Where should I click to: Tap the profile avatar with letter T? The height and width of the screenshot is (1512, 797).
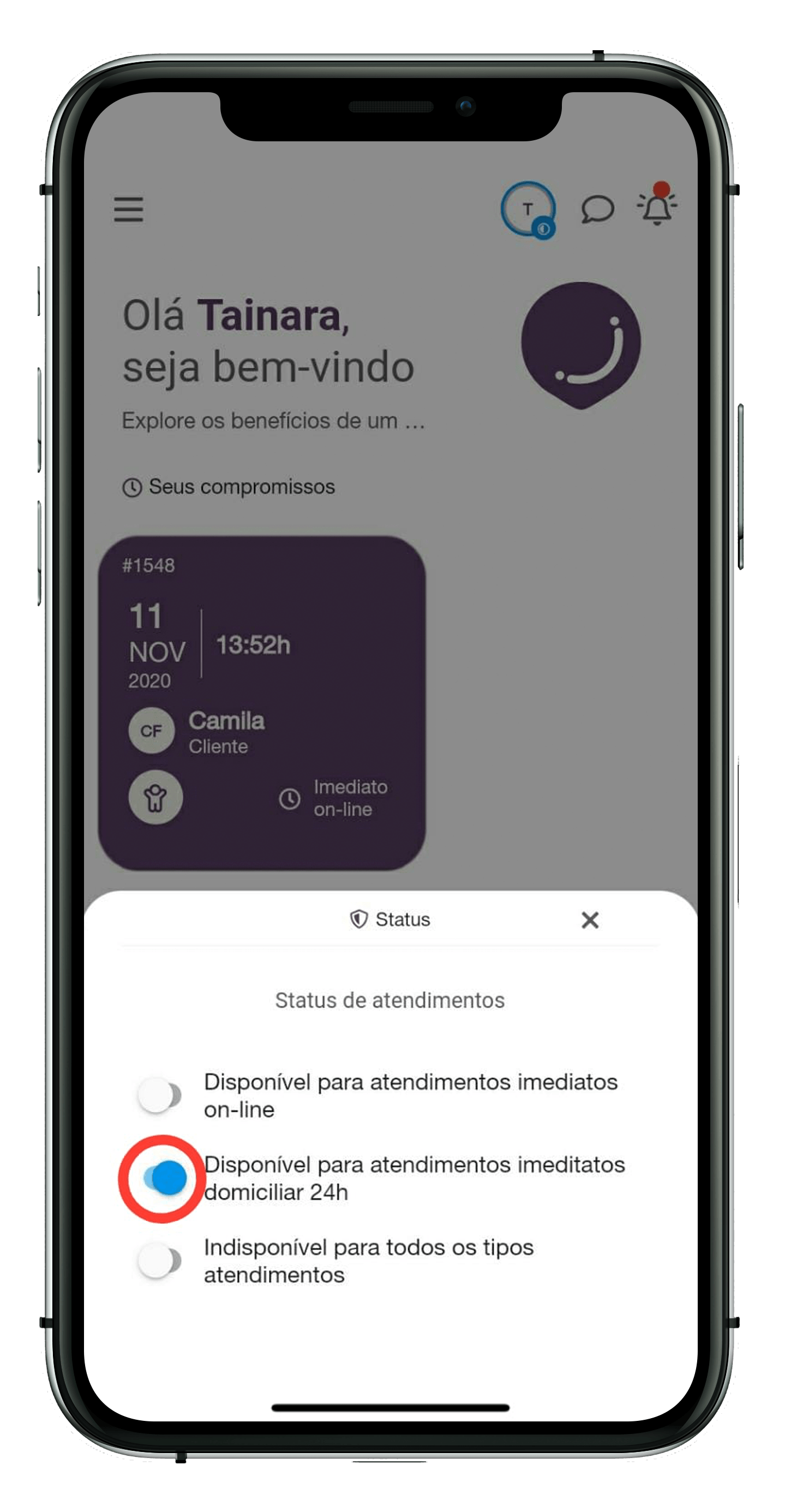(x=528, y=209)
